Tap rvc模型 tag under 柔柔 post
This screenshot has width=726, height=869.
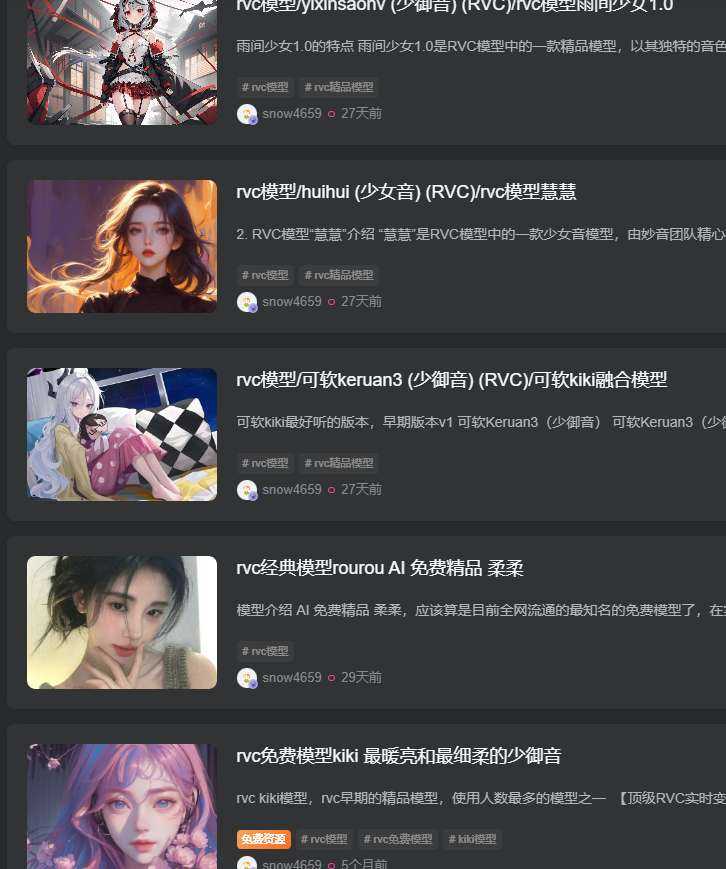click(265, 651)
